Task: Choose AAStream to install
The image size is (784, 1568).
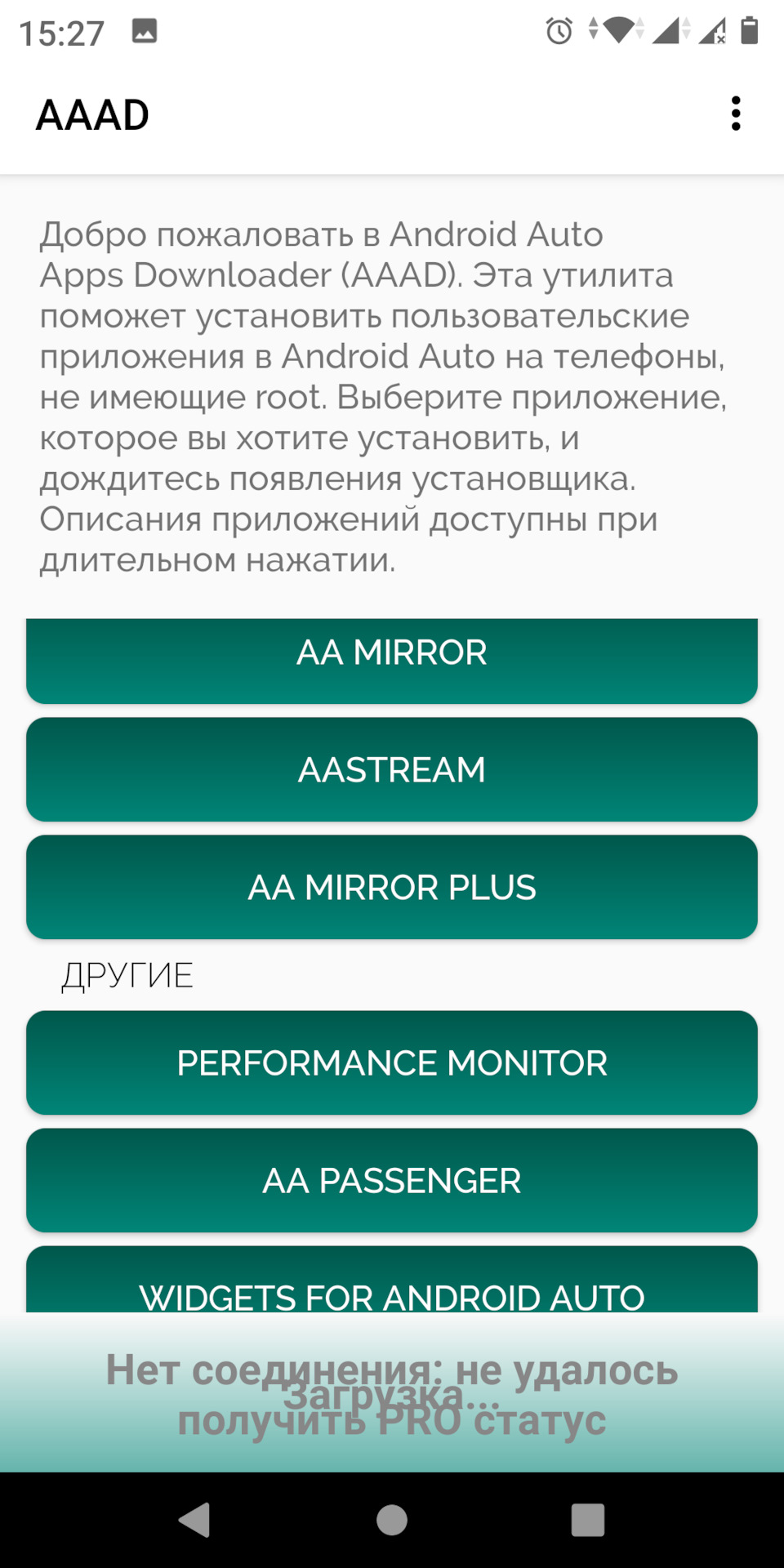Action: coord(392,769)
